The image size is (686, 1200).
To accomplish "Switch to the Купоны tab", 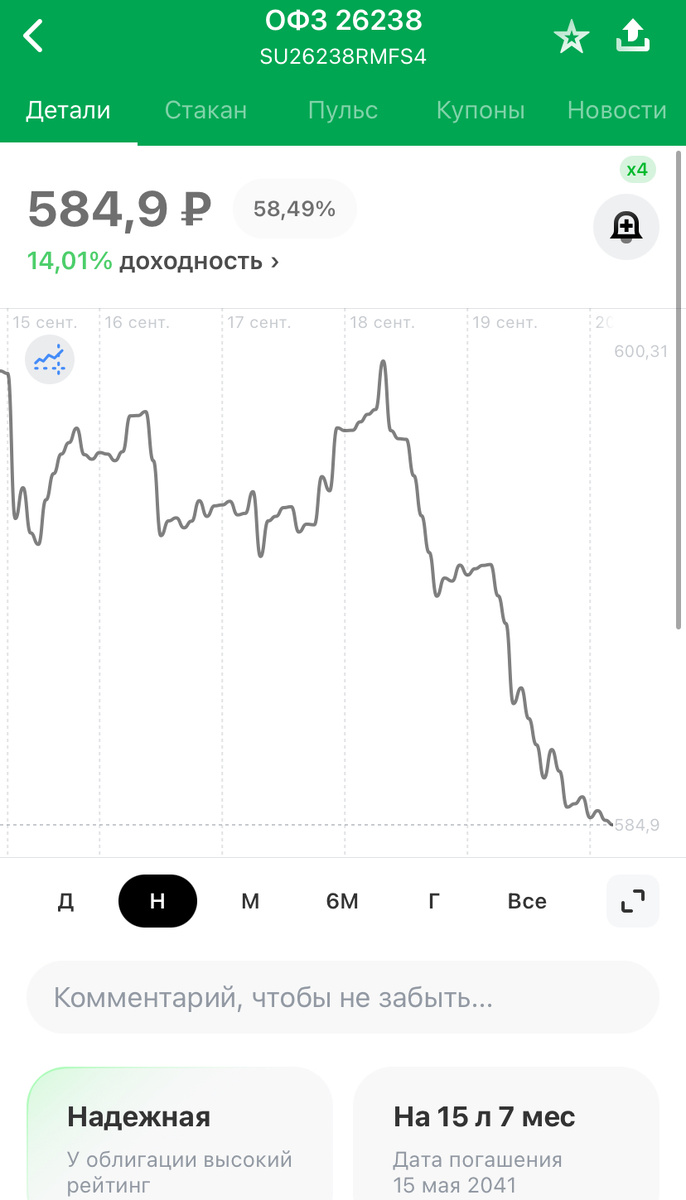I will tap(480, 111).
